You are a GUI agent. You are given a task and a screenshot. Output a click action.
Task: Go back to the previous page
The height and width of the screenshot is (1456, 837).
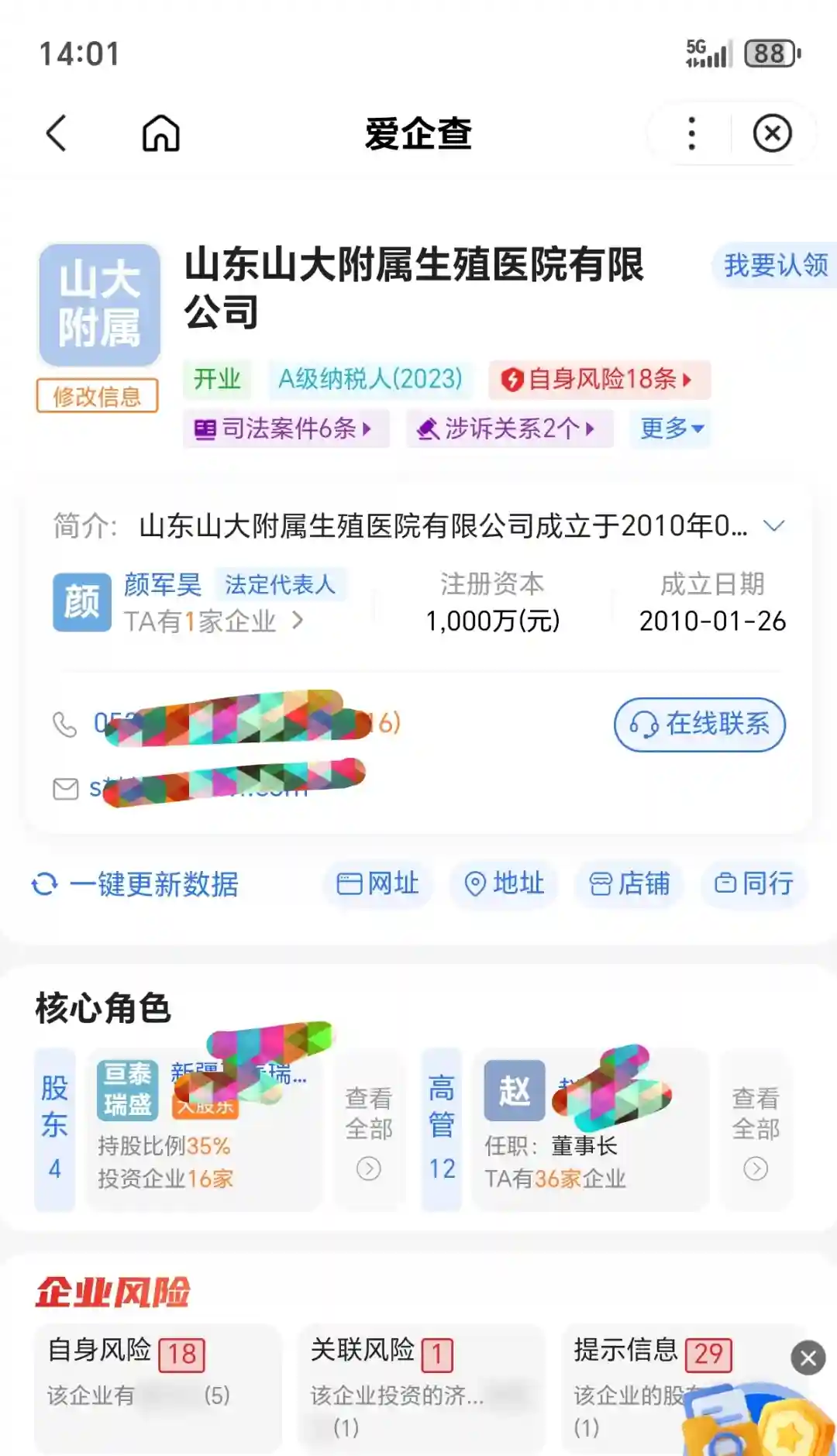(57, 133)
